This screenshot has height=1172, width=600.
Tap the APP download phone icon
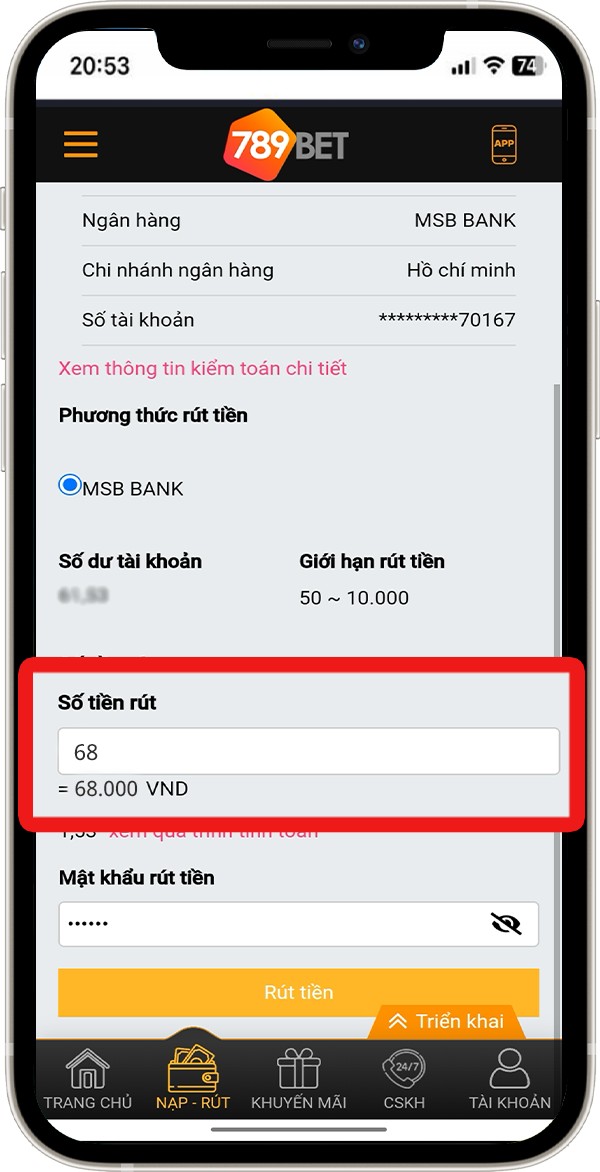tap(504, 145)
